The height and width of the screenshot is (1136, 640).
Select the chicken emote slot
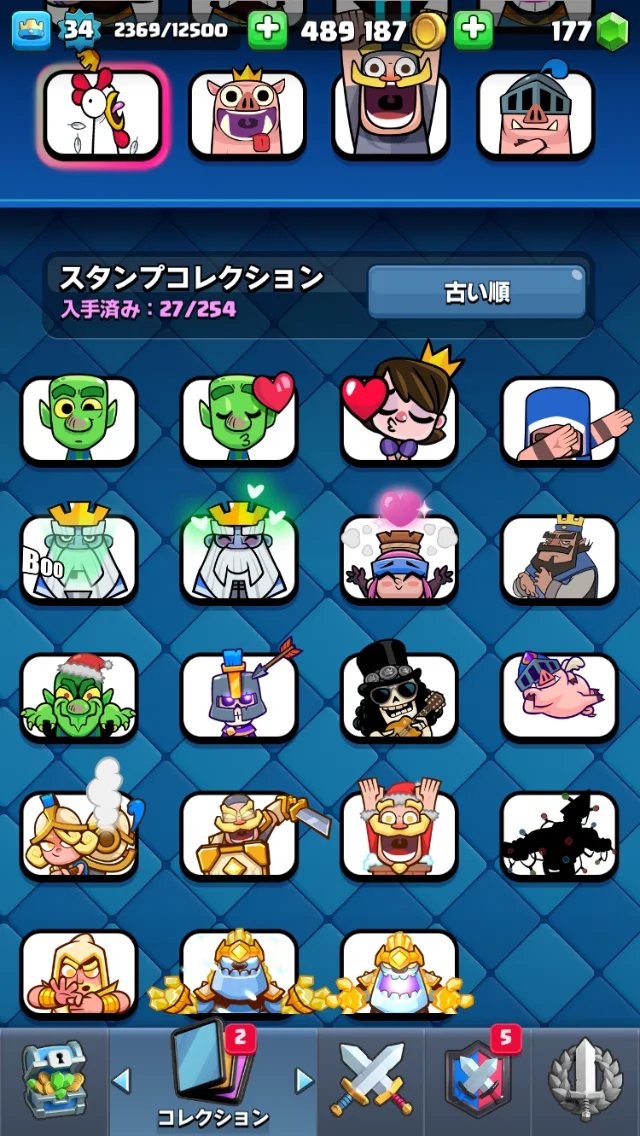102,114
